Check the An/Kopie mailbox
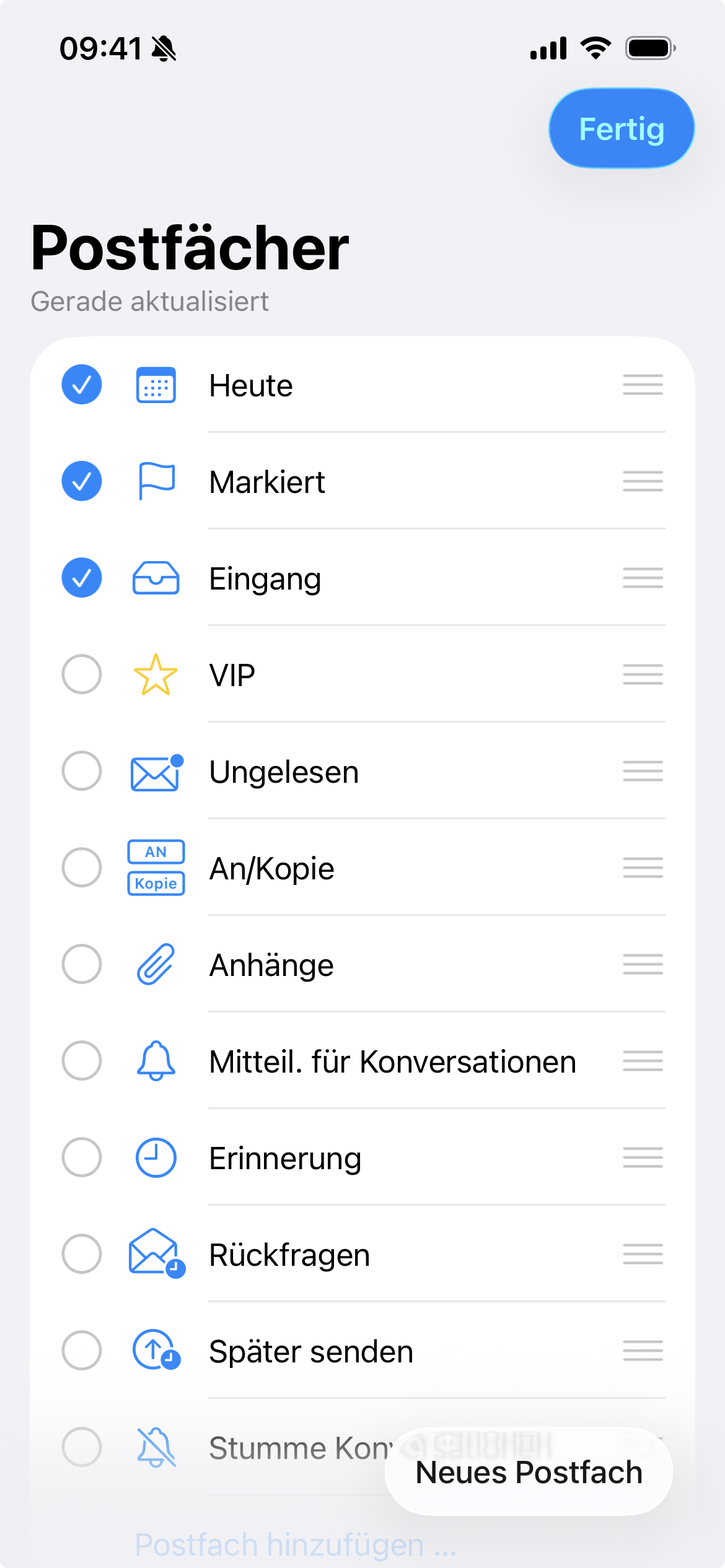The width and height of the screenshot is (725, 1568). 82,868
